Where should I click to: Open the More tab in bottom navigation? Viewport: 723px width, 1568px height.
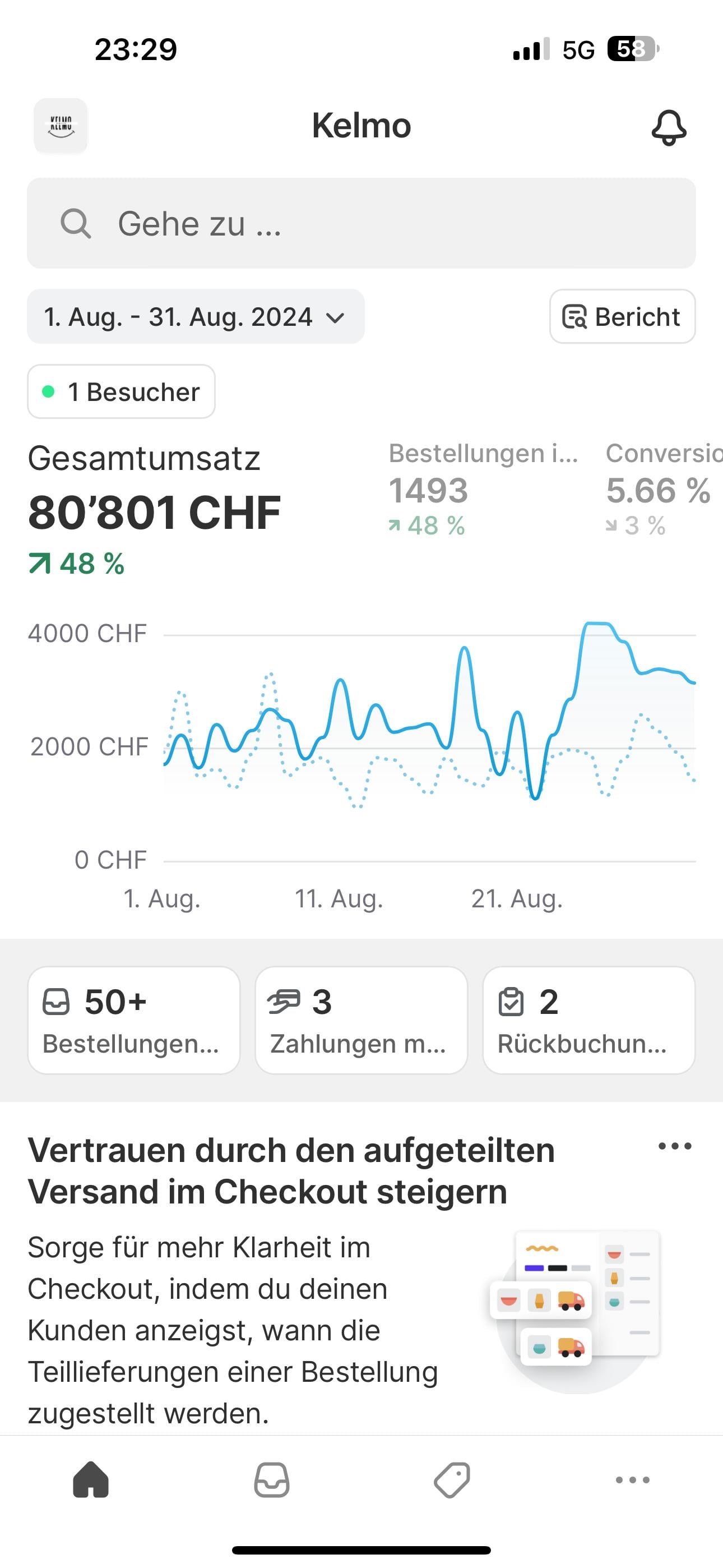pyautogui.click(x=632, y=1480)
